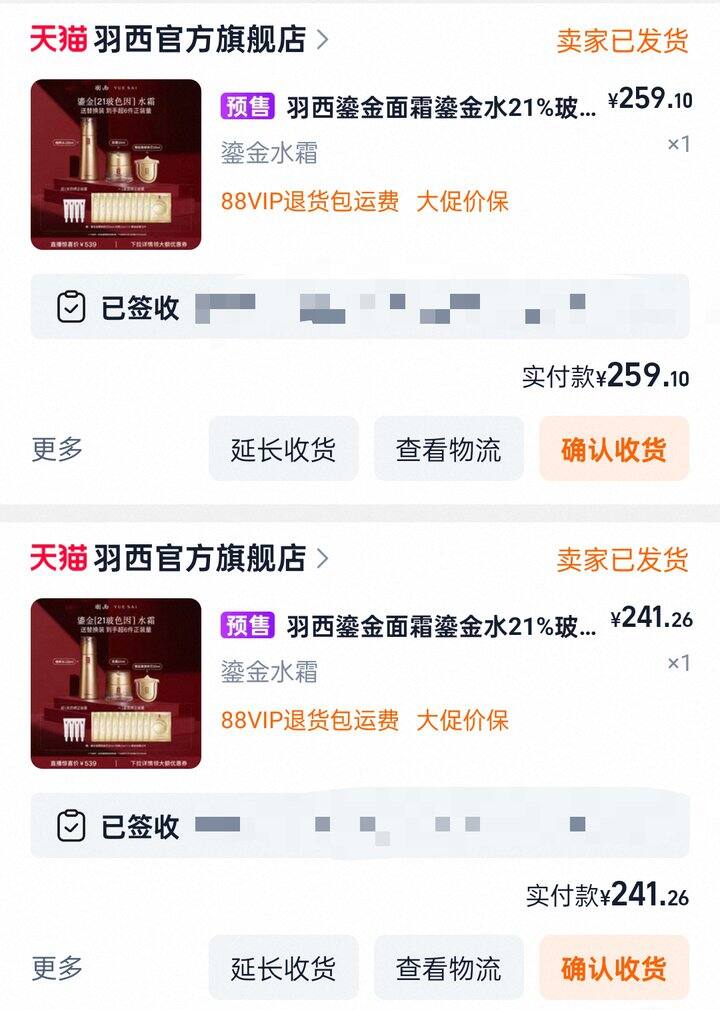
Task: Tap 更多 under the ¥241.26 order
Action: point(57,968)
